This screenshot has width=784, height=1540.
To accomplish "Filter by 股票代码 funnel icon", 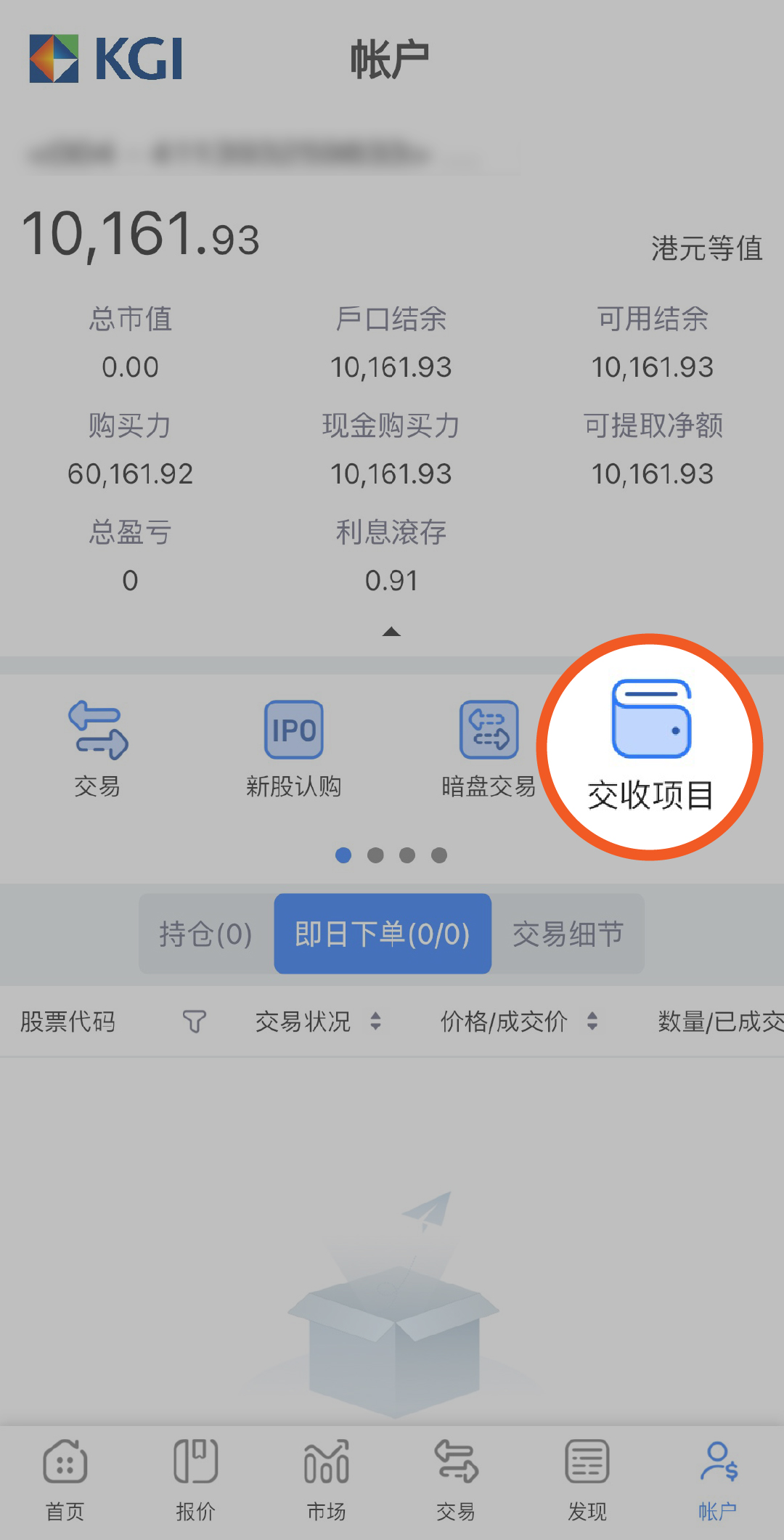I will 194,1022.
